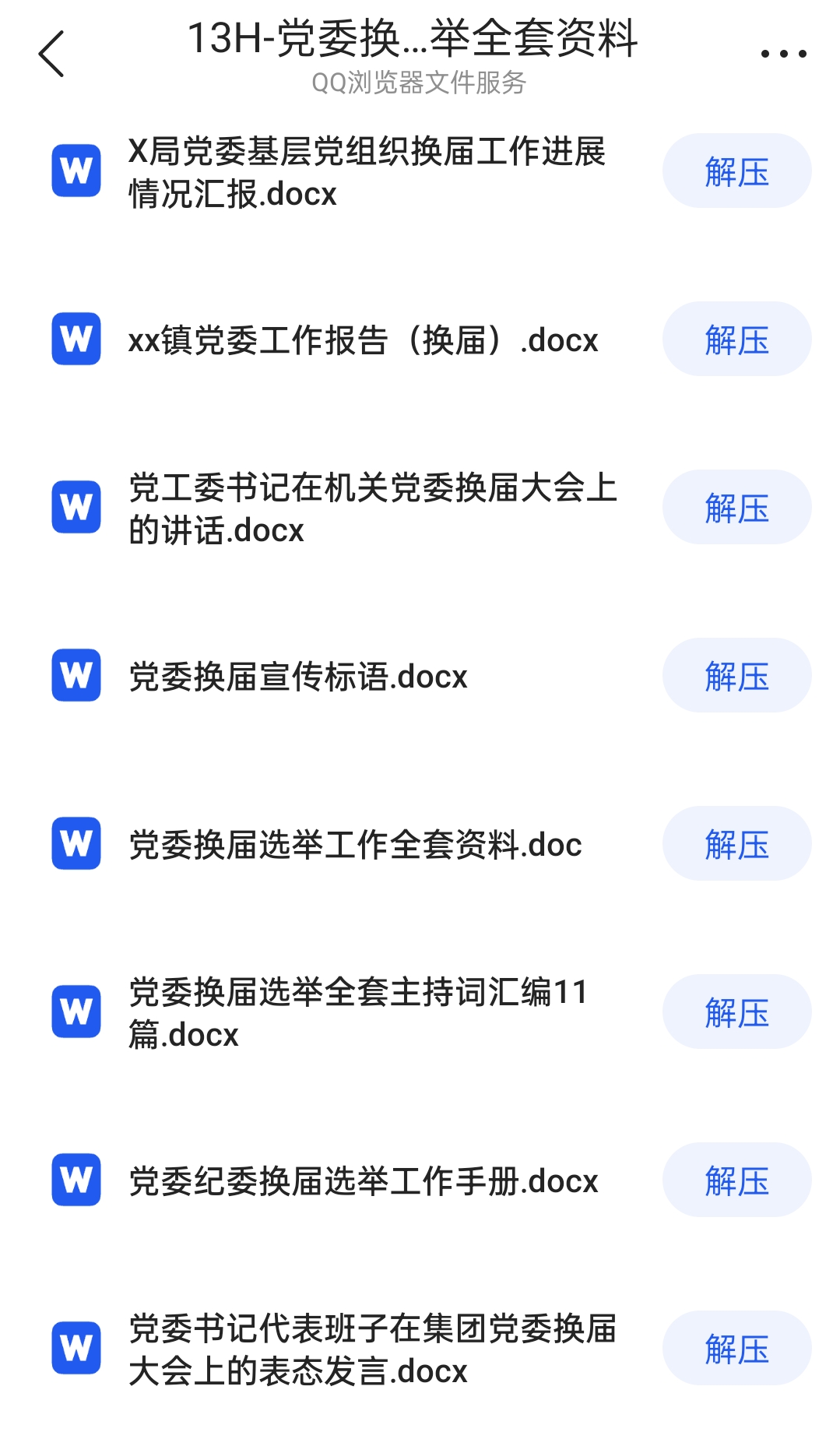Screen dimensions: 840x1439
Task: Unzip 党委换届宣传标语.docx with 解压
Action: click(736, 676)
